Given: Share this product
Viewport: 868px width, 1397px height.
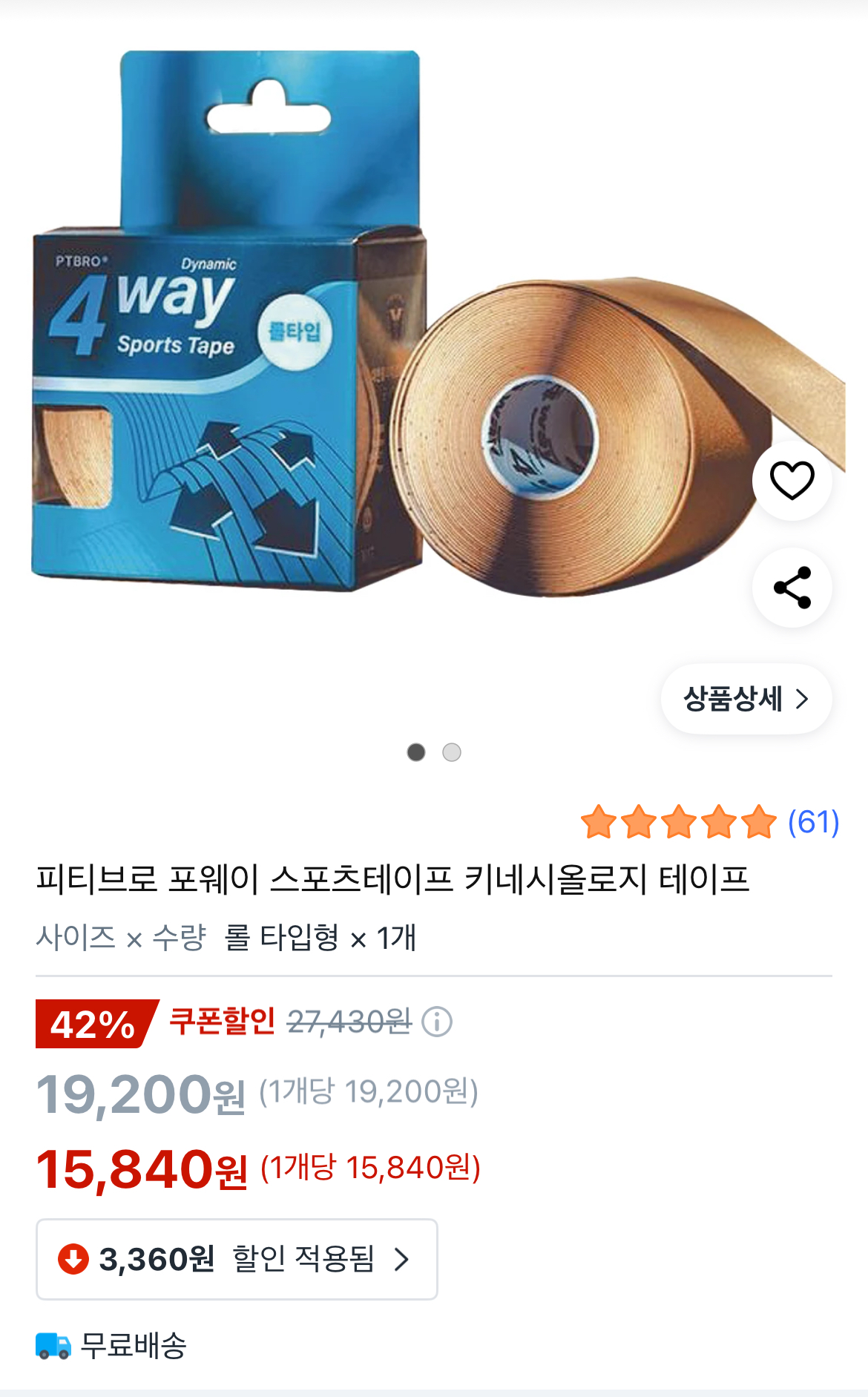Looking at the screenshot, I should tap(792, 588).
